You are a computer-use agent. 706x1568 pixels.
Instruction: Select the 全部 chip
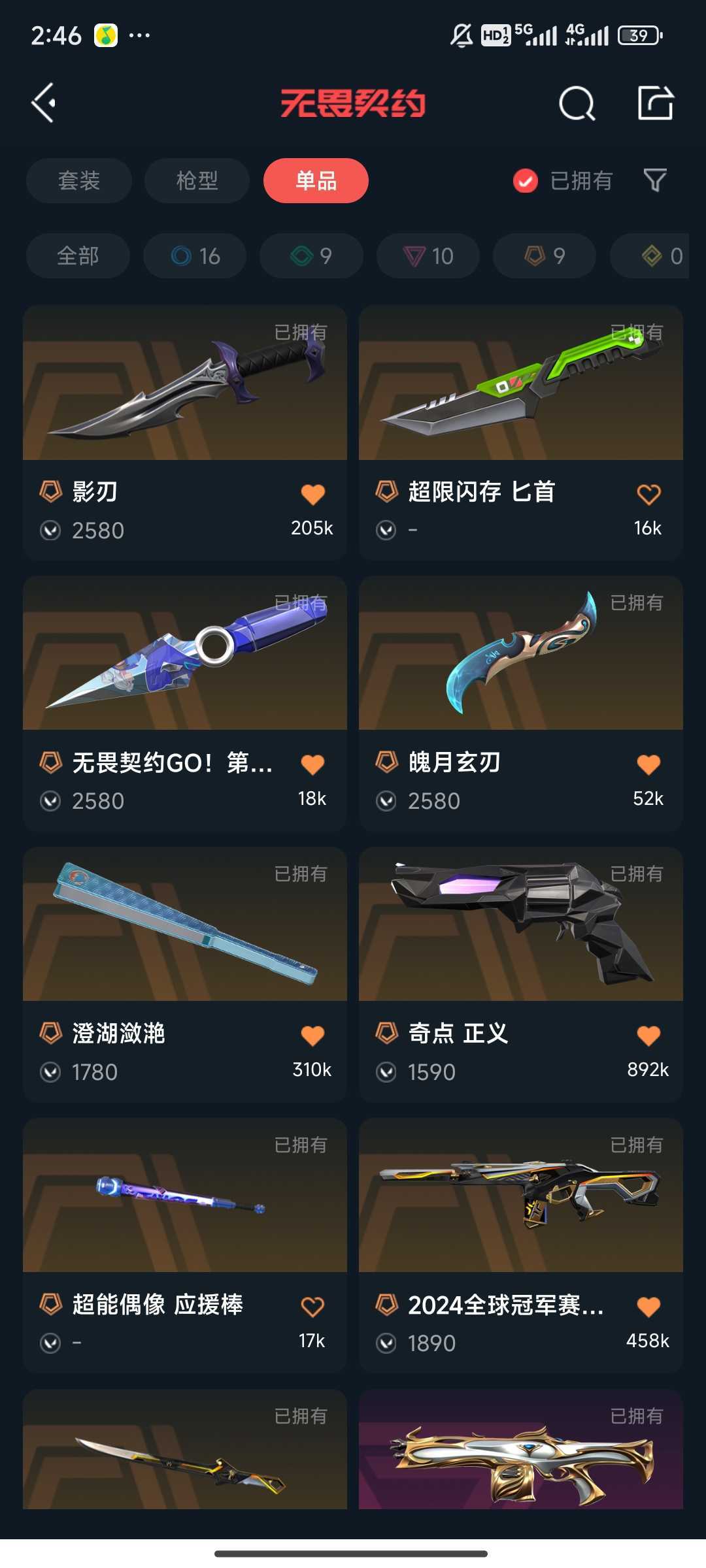pyautogui.click(x=78, y=255)
